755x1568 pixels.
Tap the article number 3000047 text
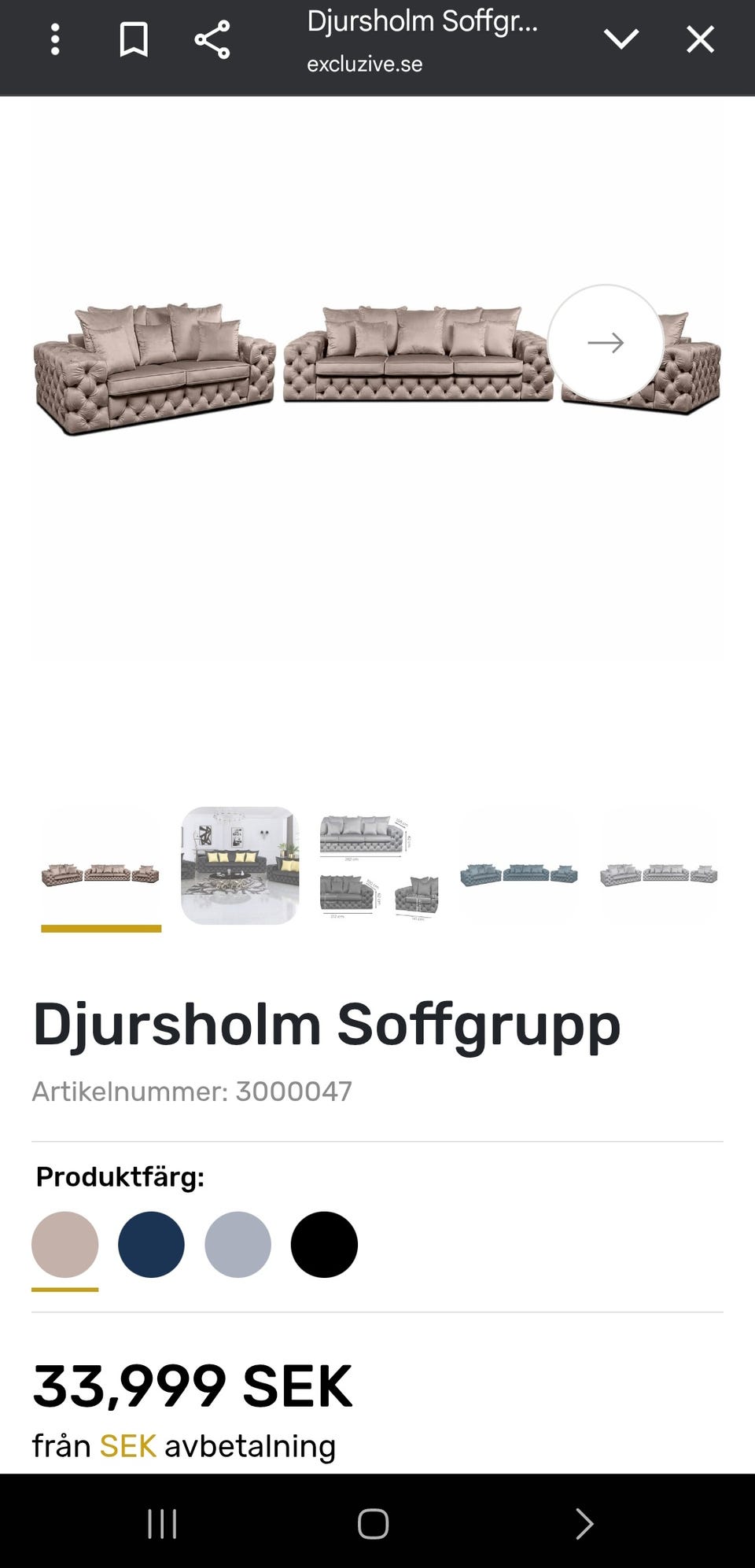point(192,1091)
